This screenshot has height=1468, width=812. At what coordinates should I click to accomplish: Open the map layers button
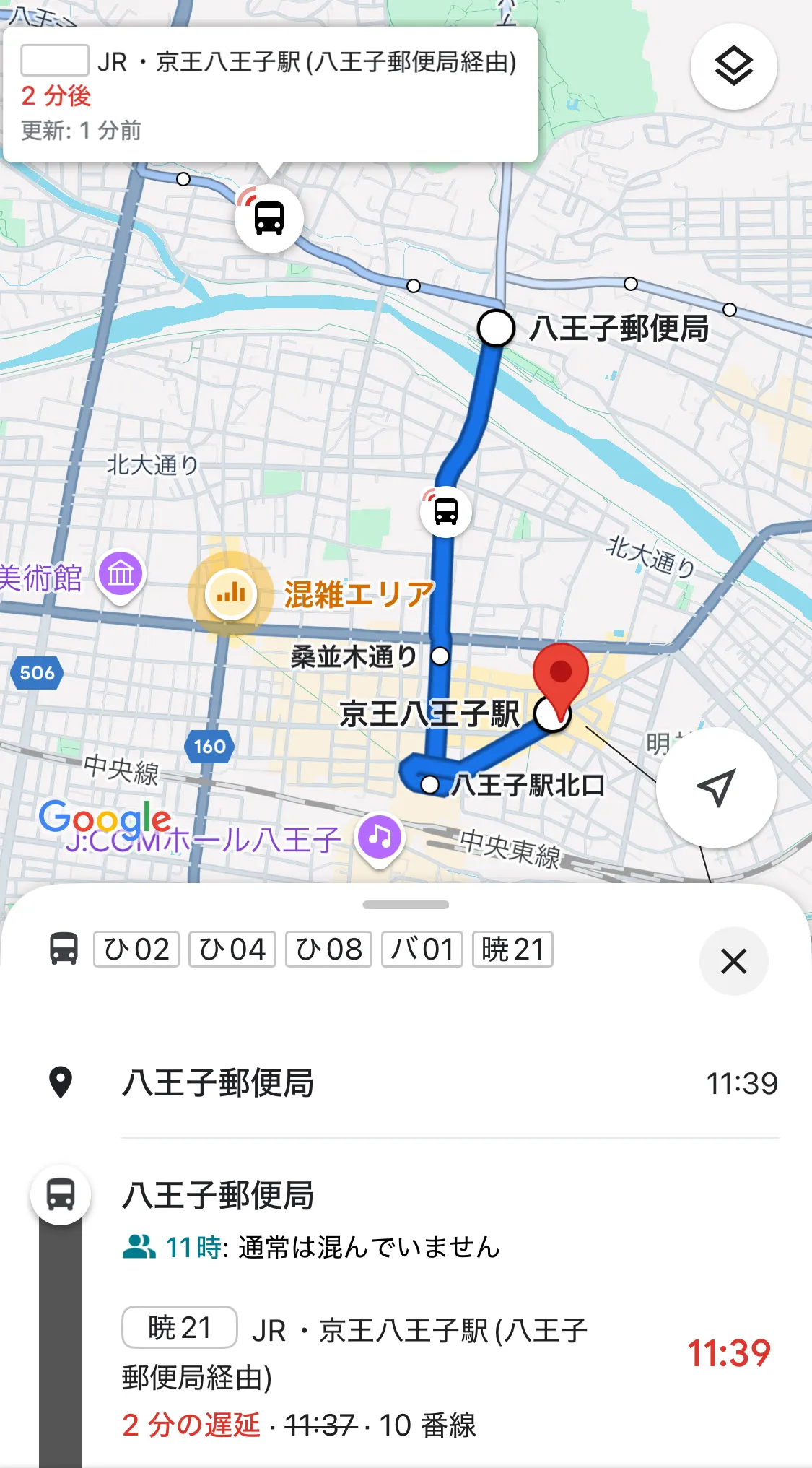click(733, 66)
